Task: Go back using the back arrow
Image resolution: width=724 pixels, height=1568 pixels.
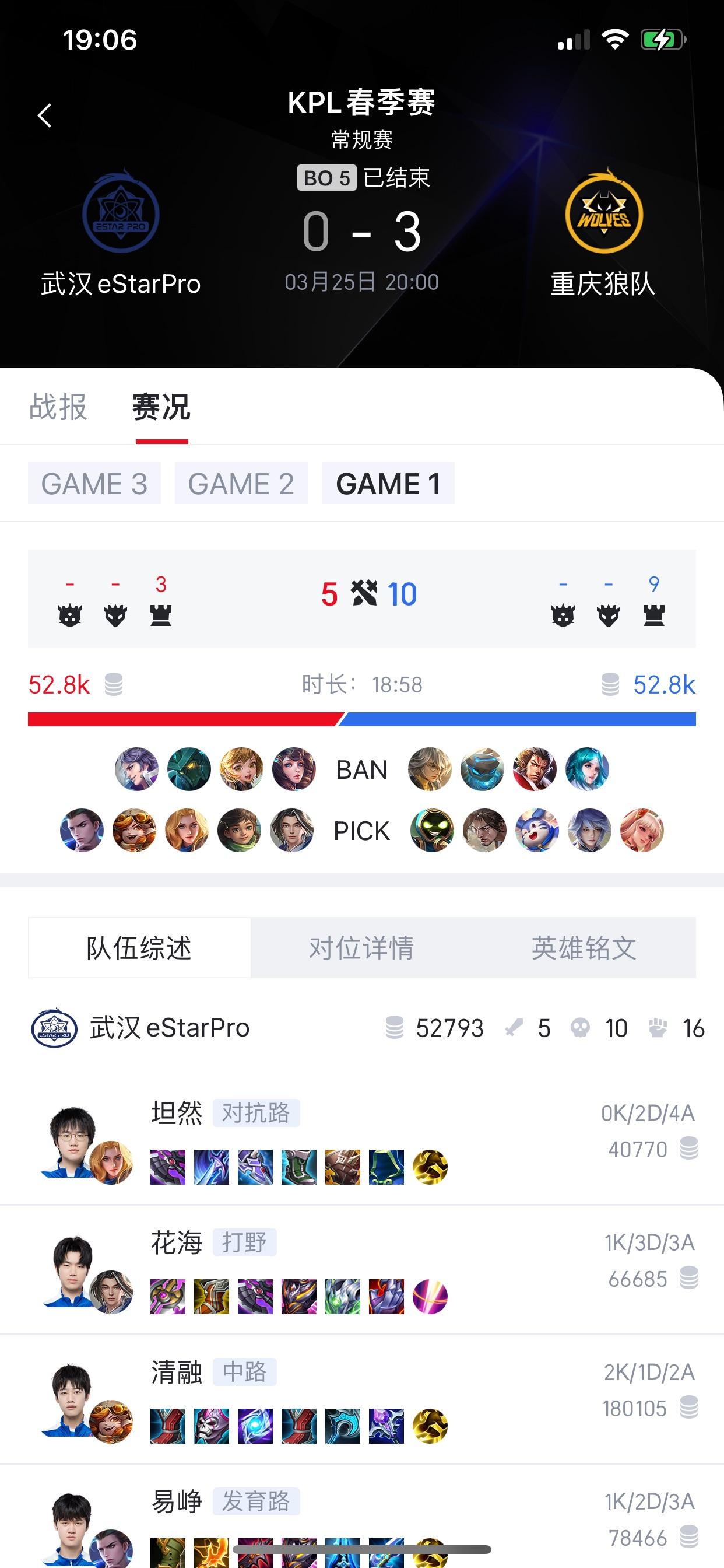Action: tap(44, 115)
